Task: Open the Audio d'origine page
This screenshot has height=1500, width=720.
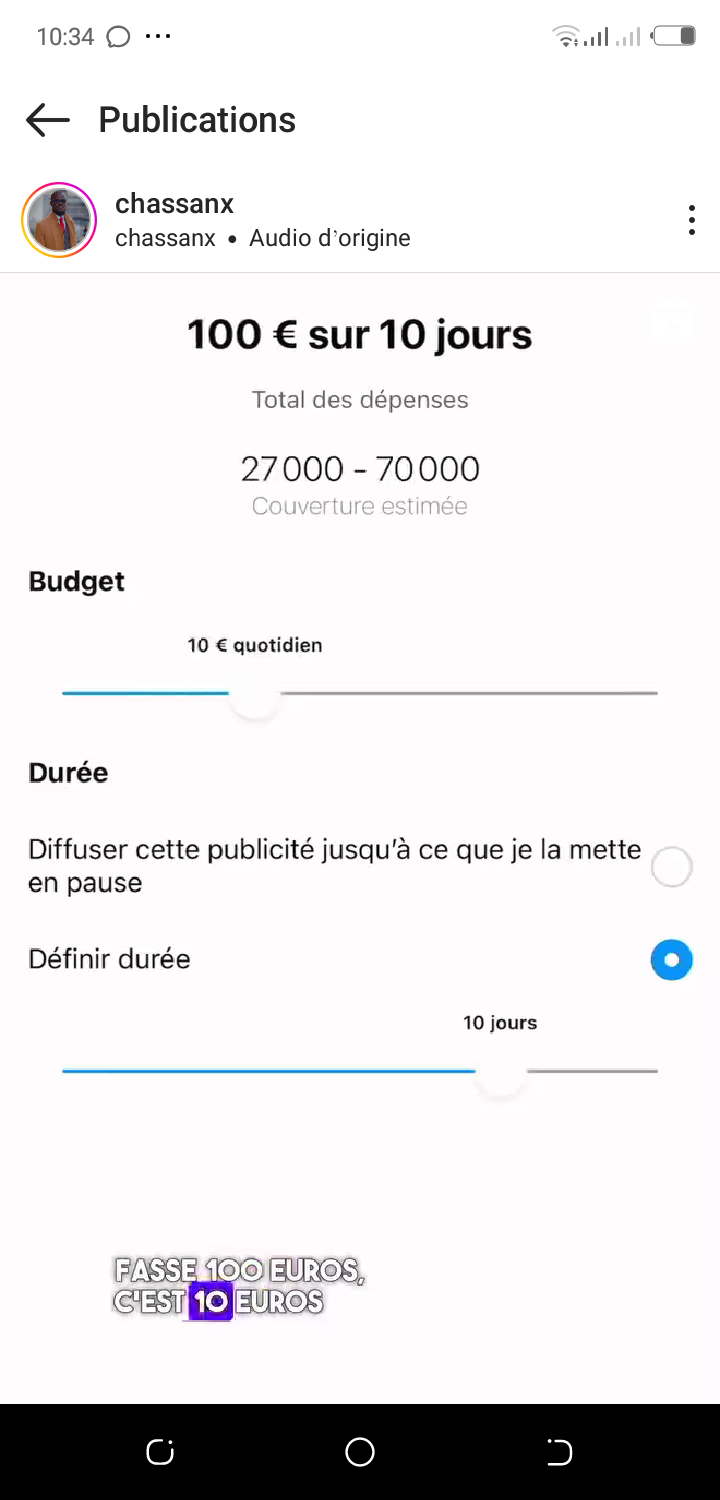Action: click(329, 239)
